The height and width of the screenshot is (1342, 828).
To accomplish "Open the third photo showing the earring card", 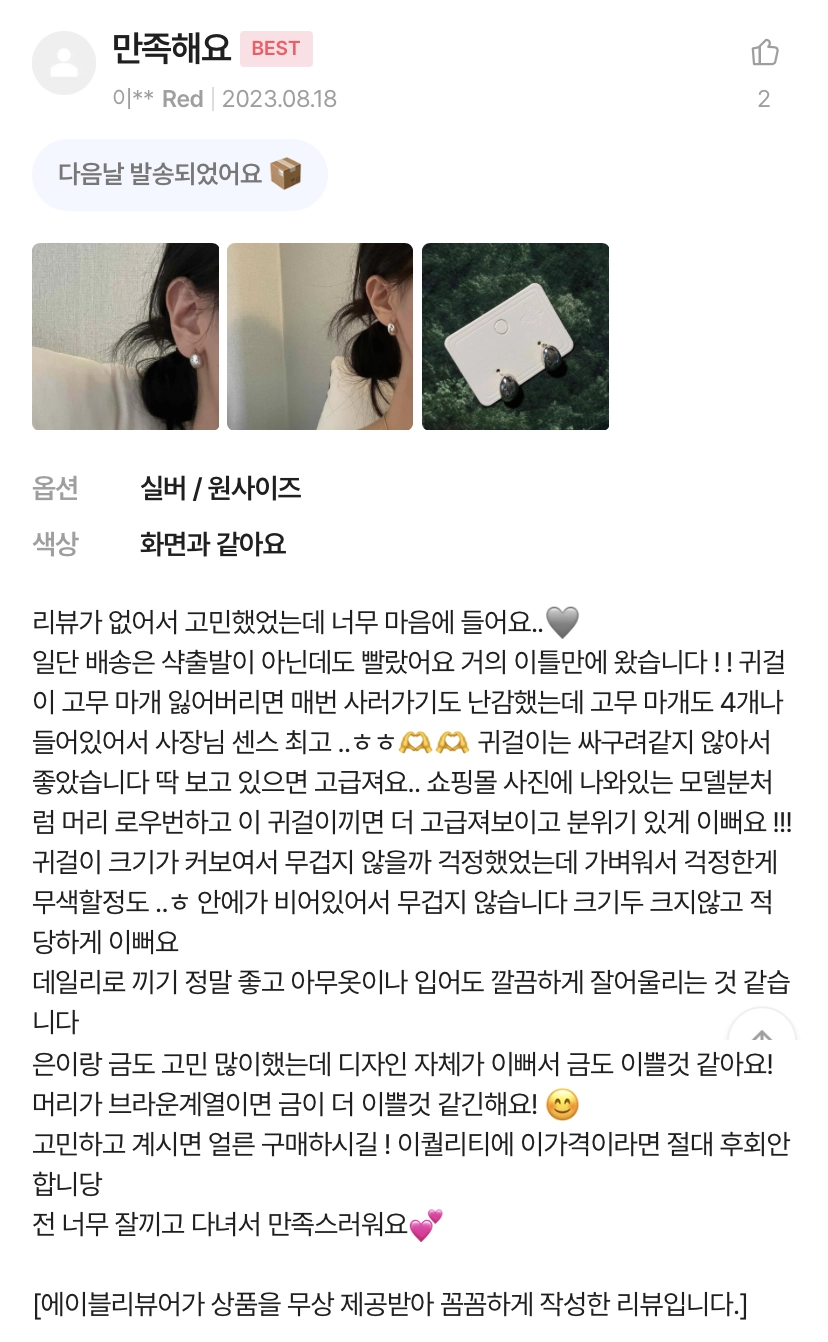I will [515, 337].
